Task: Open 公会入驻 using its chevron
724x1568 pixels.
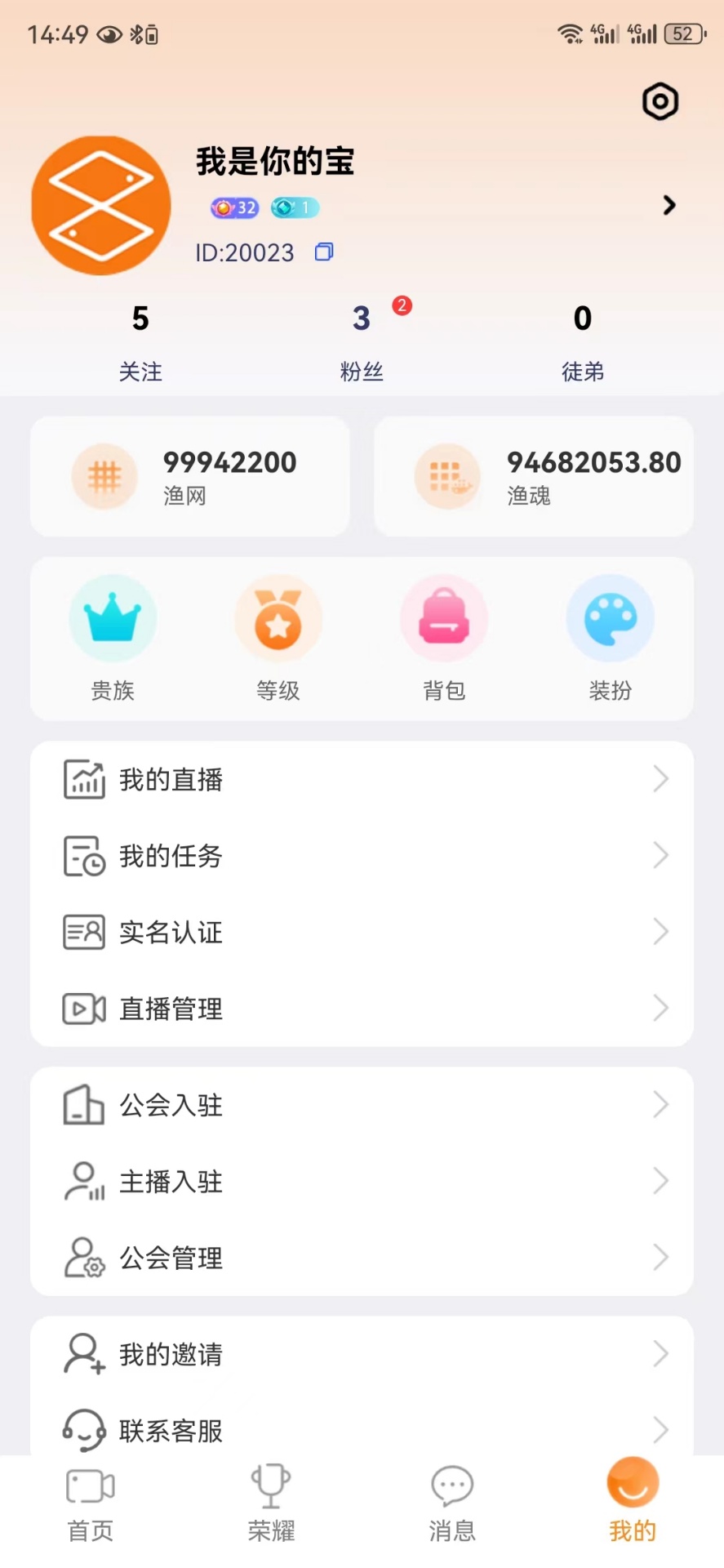Action: click(x=661, y=1104)
